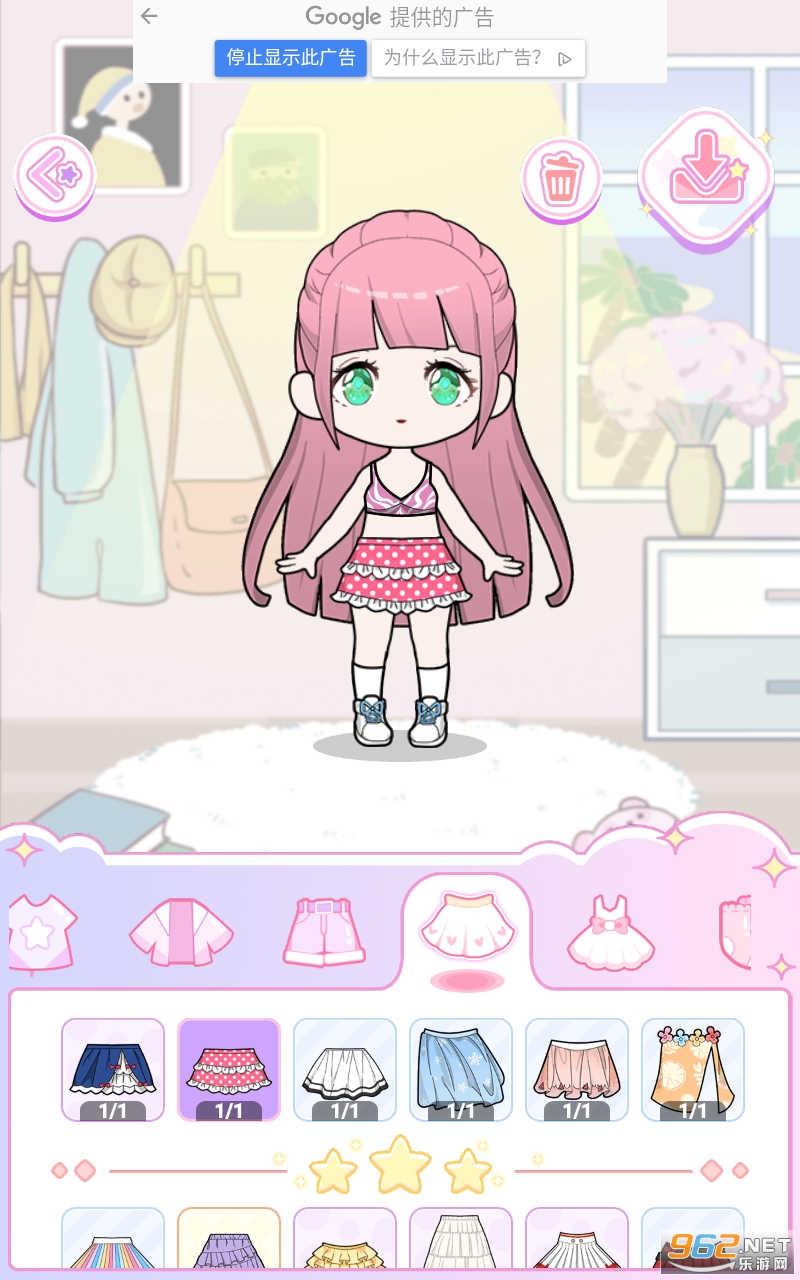Tap the ad's back arrow

149,16
